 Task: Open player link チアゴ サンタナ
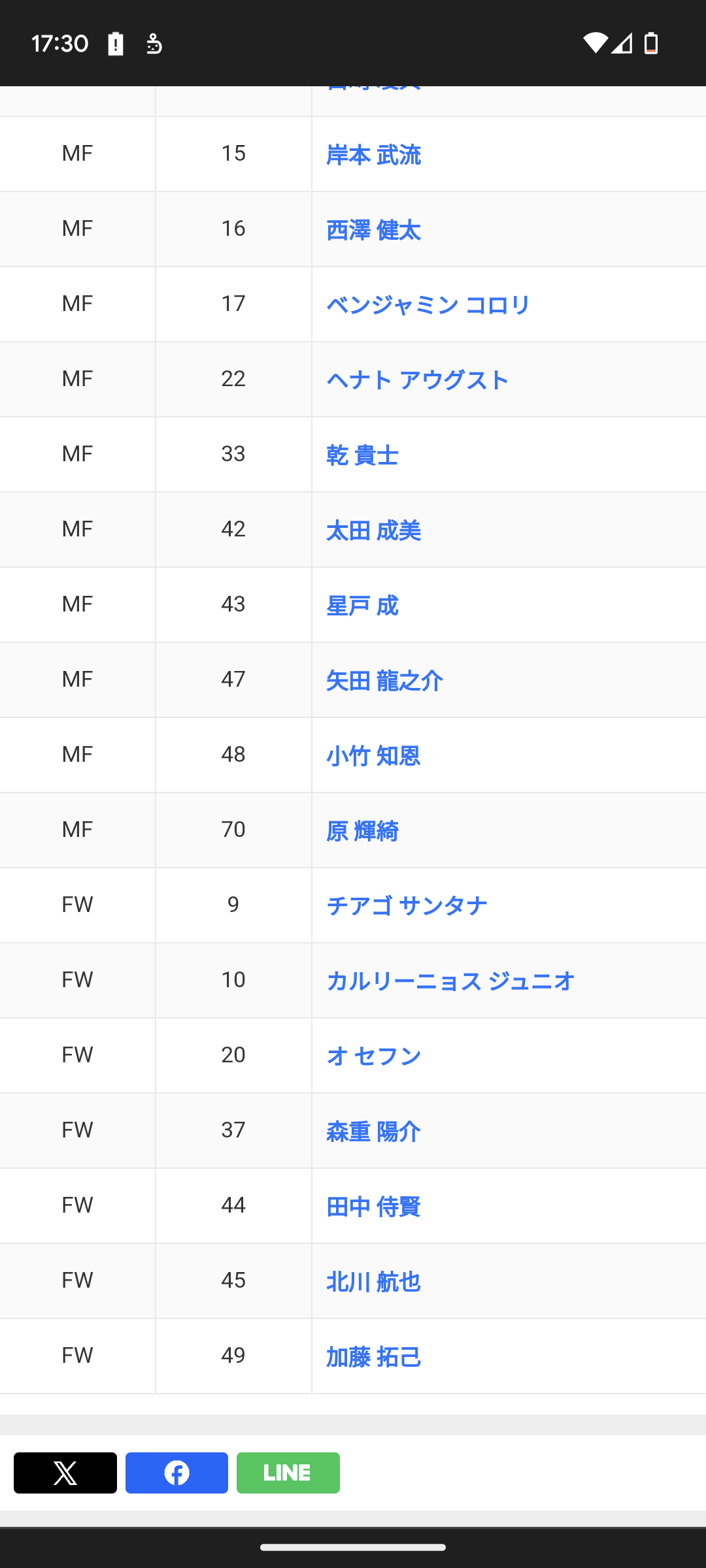407,906
